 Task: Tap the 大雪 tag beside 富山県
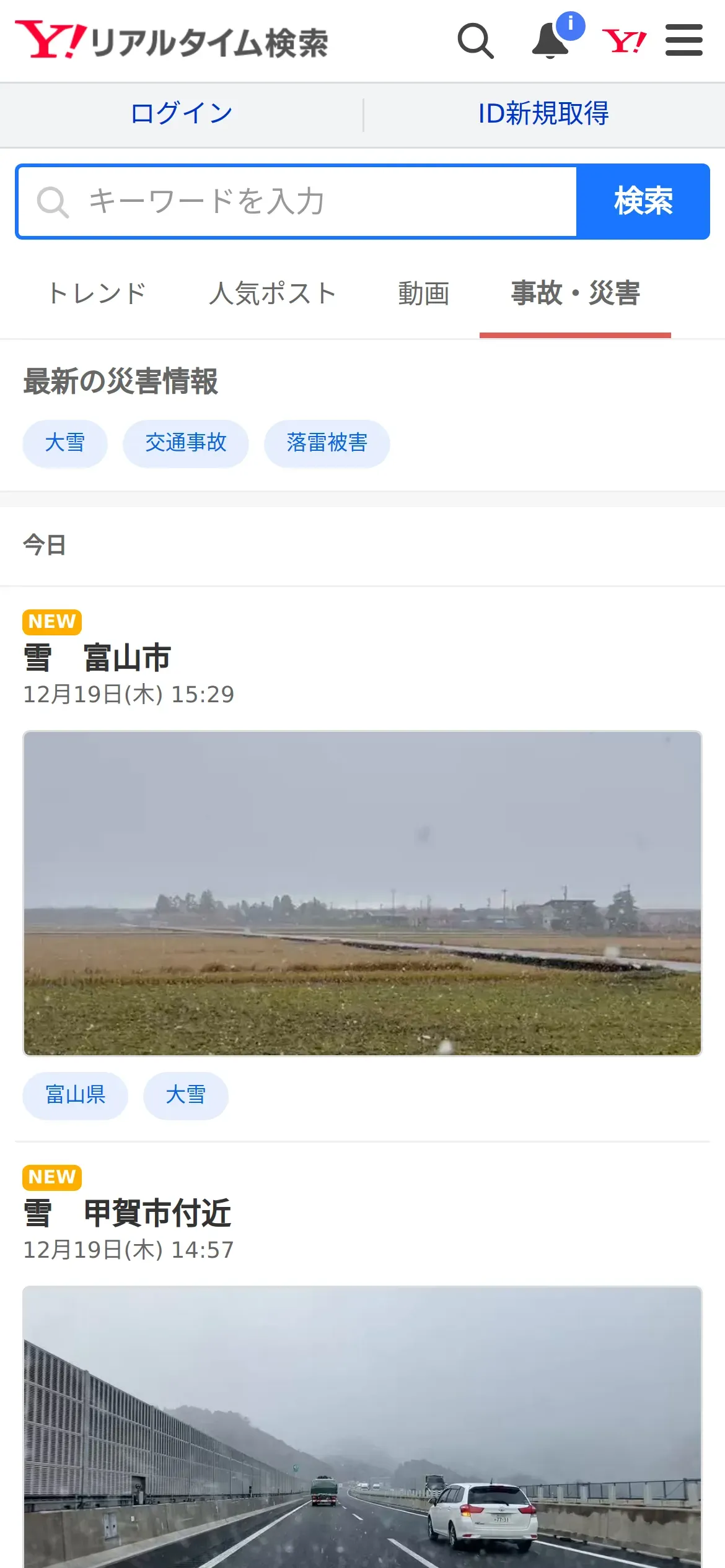[x=186, y=1095]
